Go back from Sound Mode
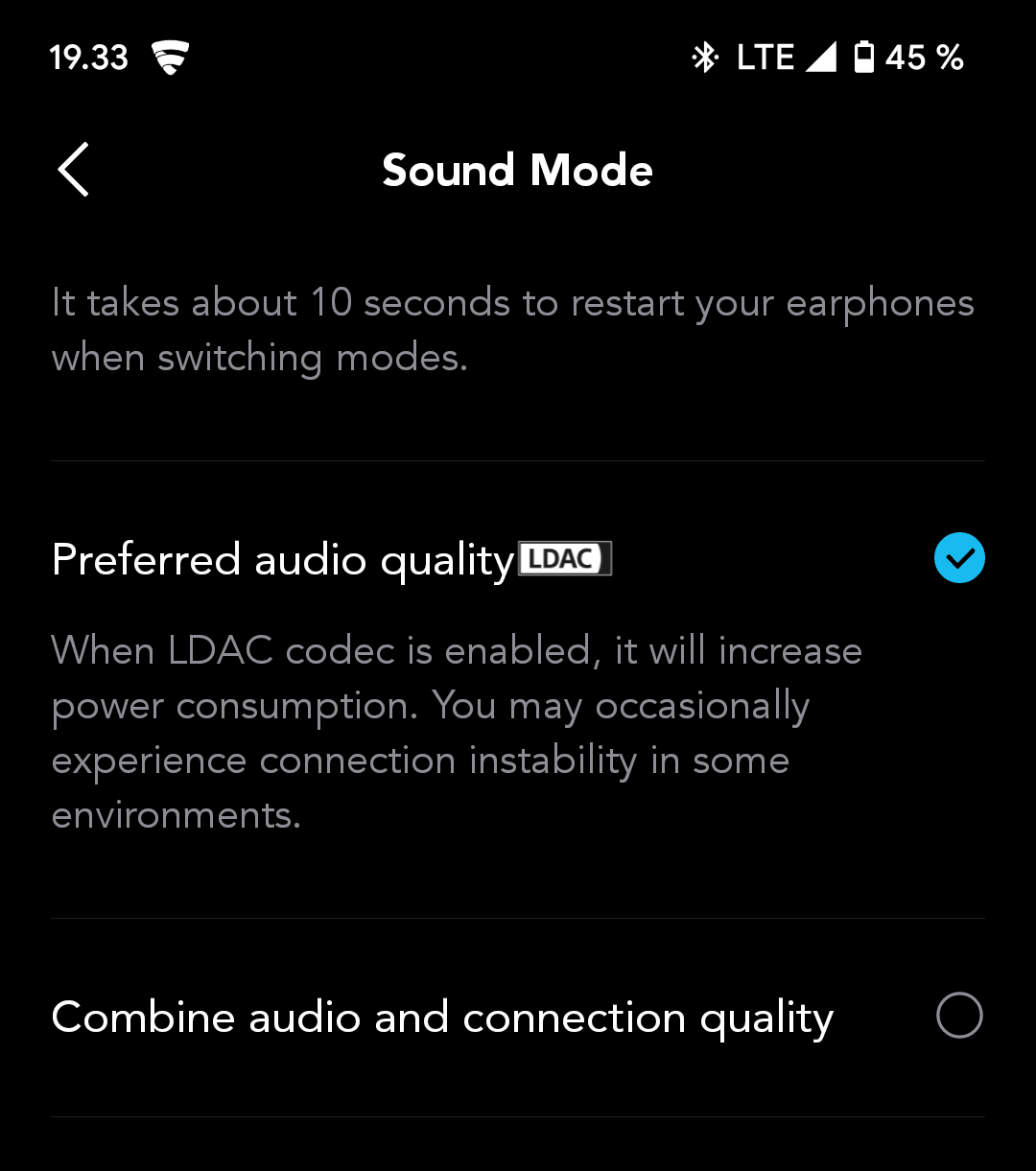This screenshot has width=1036, height=1171. [74, 170]
